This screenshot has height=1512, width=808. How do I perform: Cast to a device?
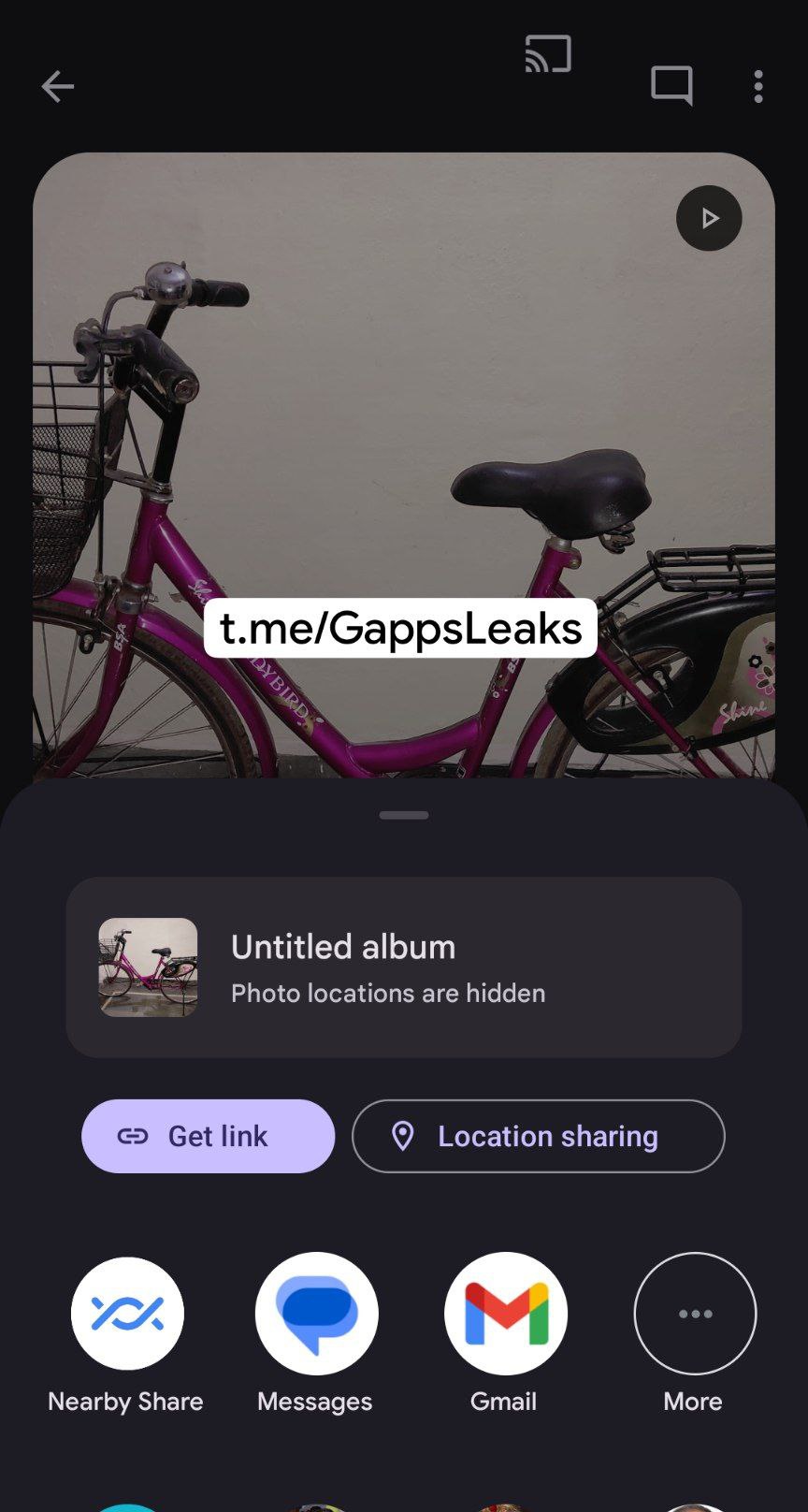coord(548,54)
